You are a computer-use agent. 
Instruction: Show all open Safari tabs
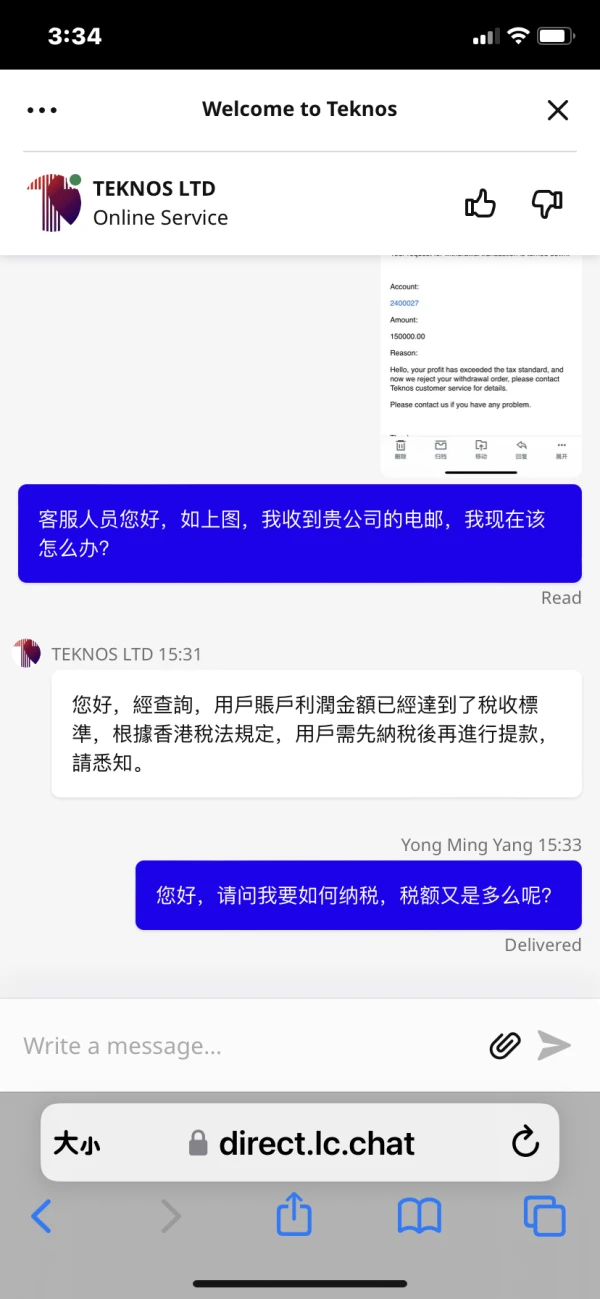tap(544, 1217)
